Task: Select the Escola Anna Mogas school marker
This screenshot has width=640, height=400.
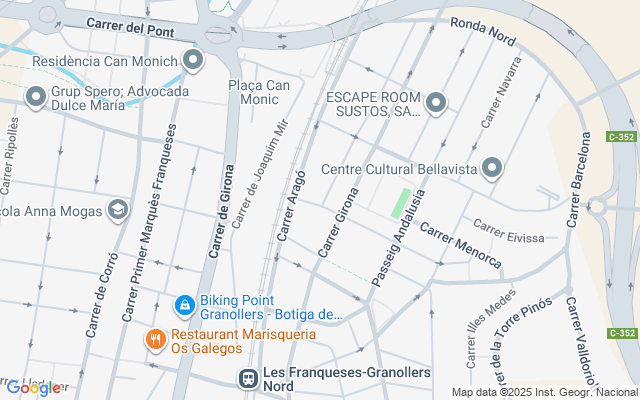Action: pyautogui.click(x=118, y=210)
